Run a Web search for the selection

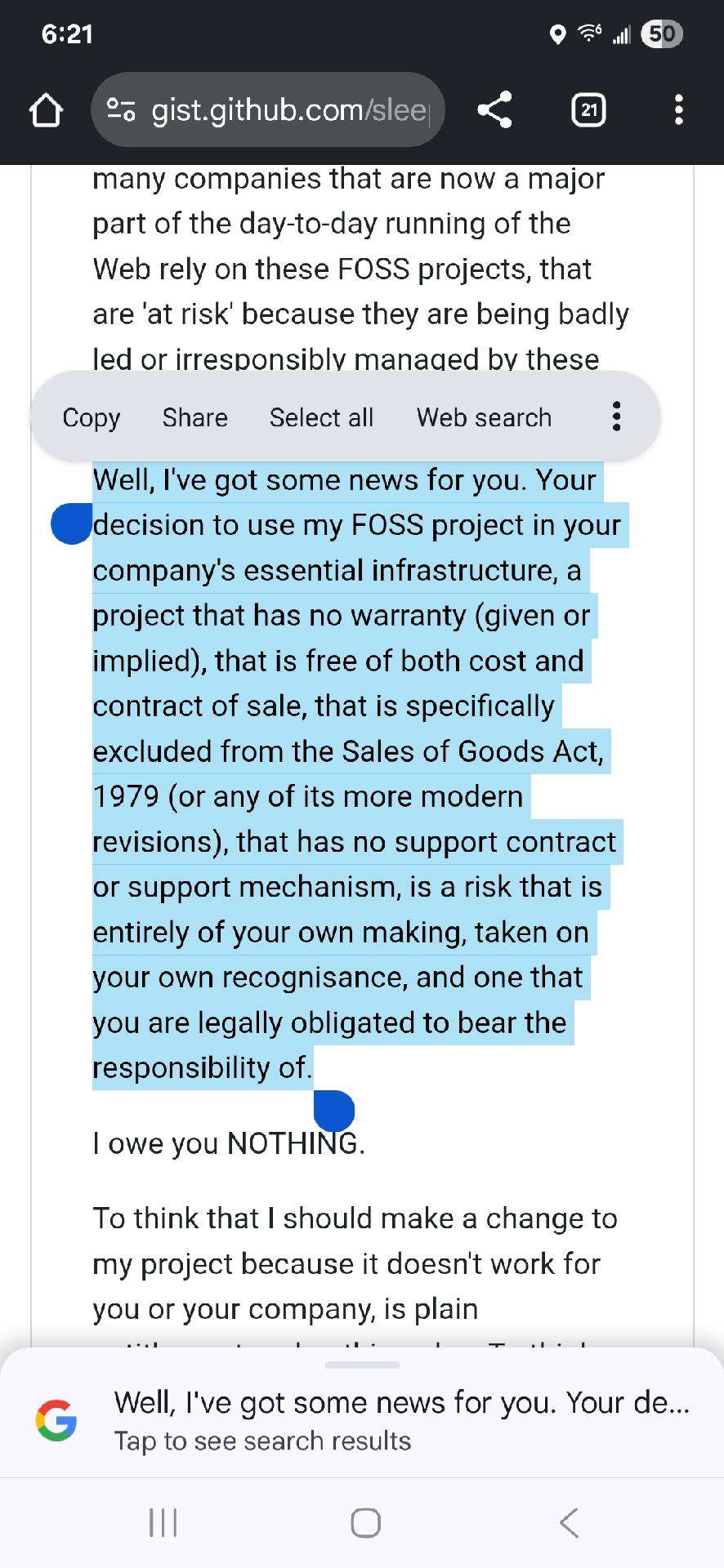click(x=484, y=417)
